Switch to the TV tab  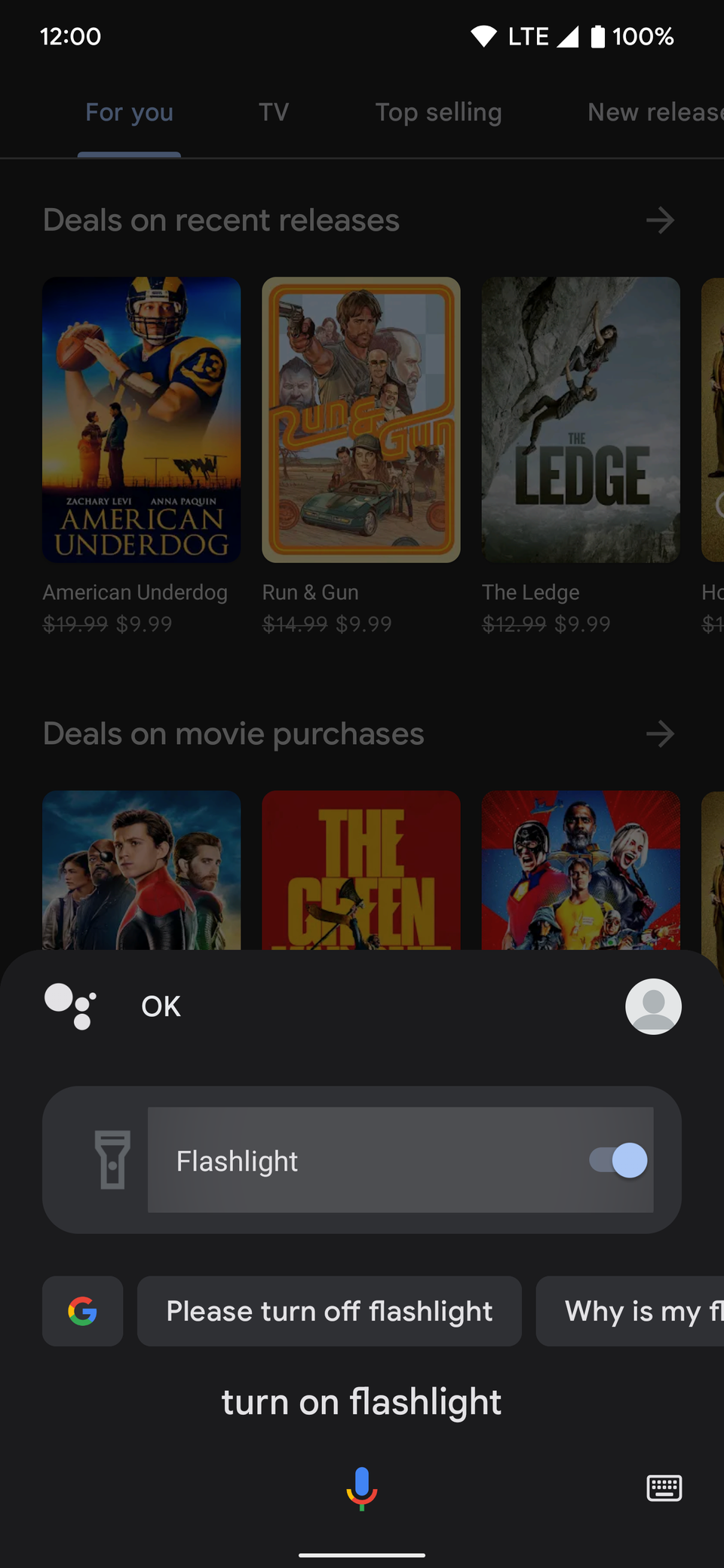[273, 112]
